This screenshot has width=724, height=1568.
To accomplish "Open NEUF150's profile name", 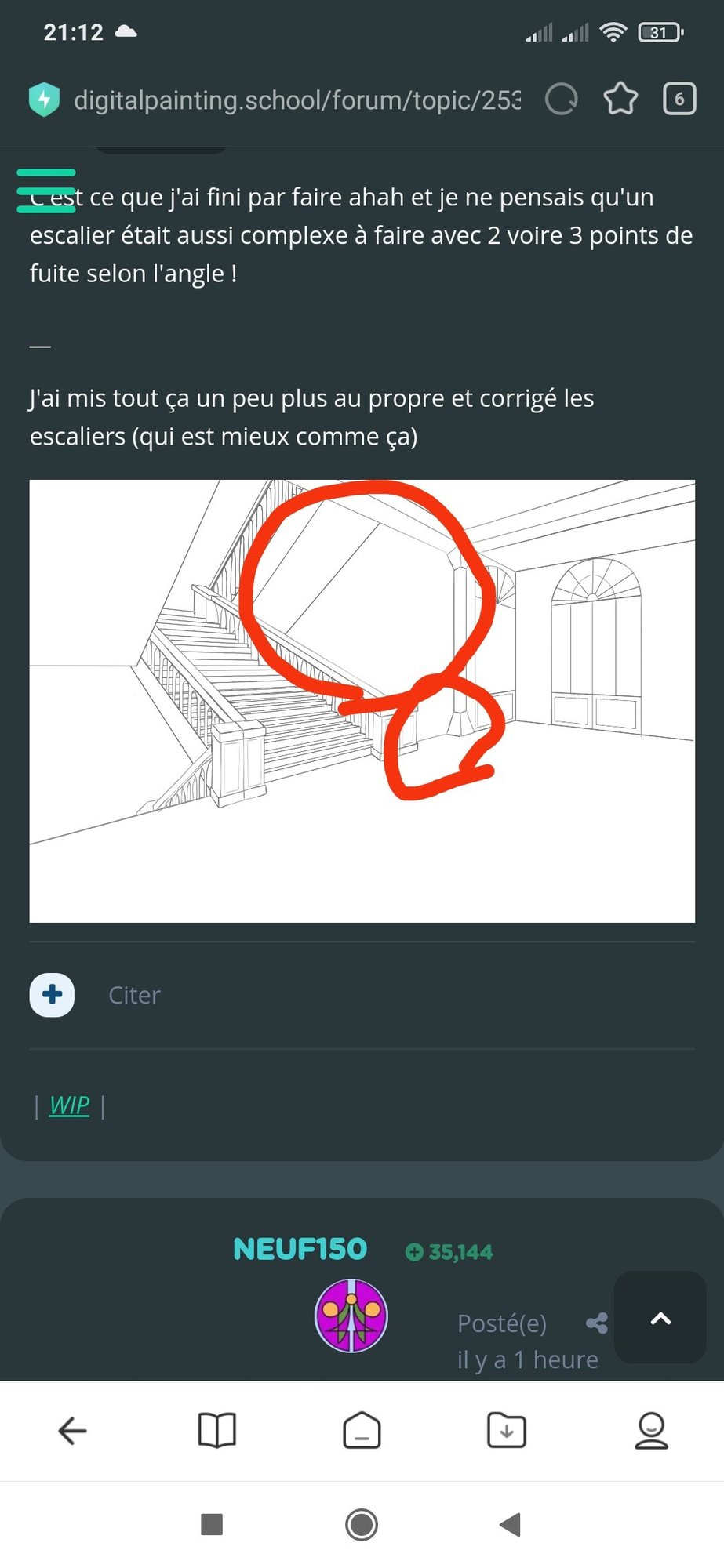I will [300, 1250].
